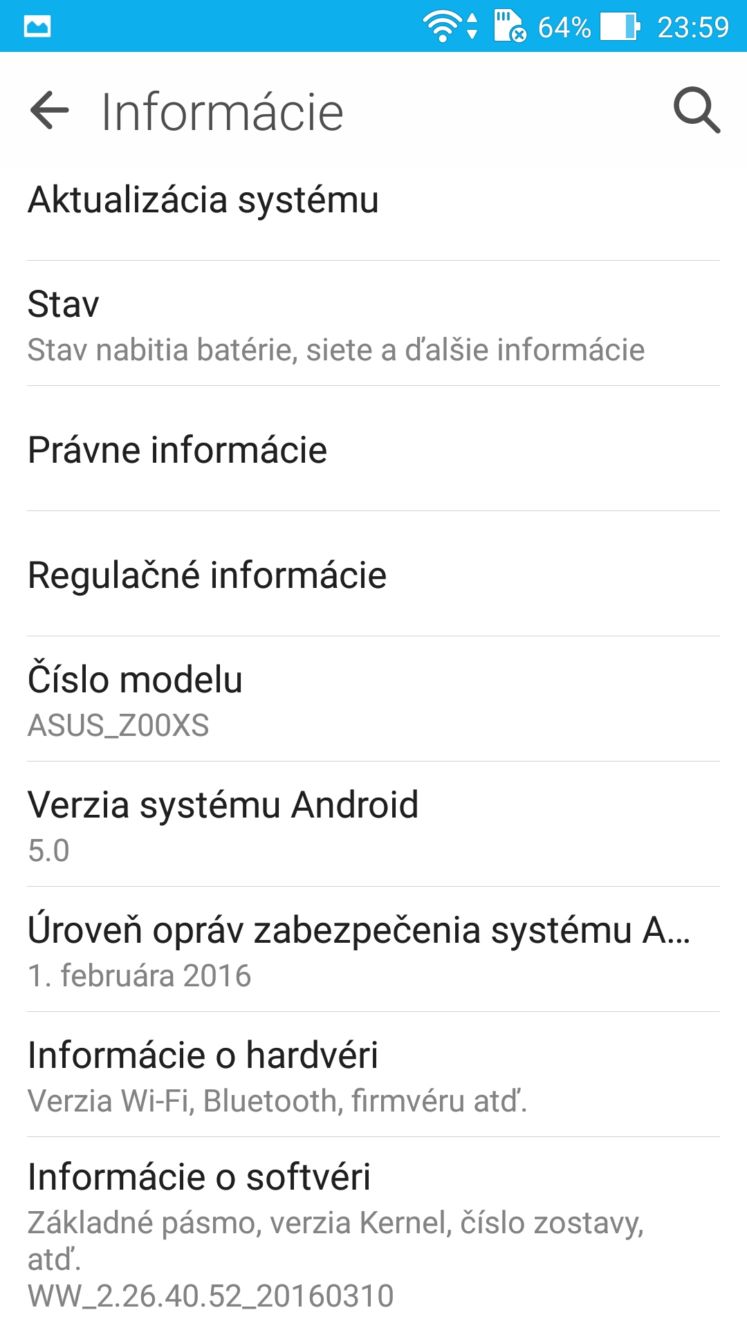Tap the Číslo modelu row
Screen dimensions: 747x1328
tap(373, 699)
